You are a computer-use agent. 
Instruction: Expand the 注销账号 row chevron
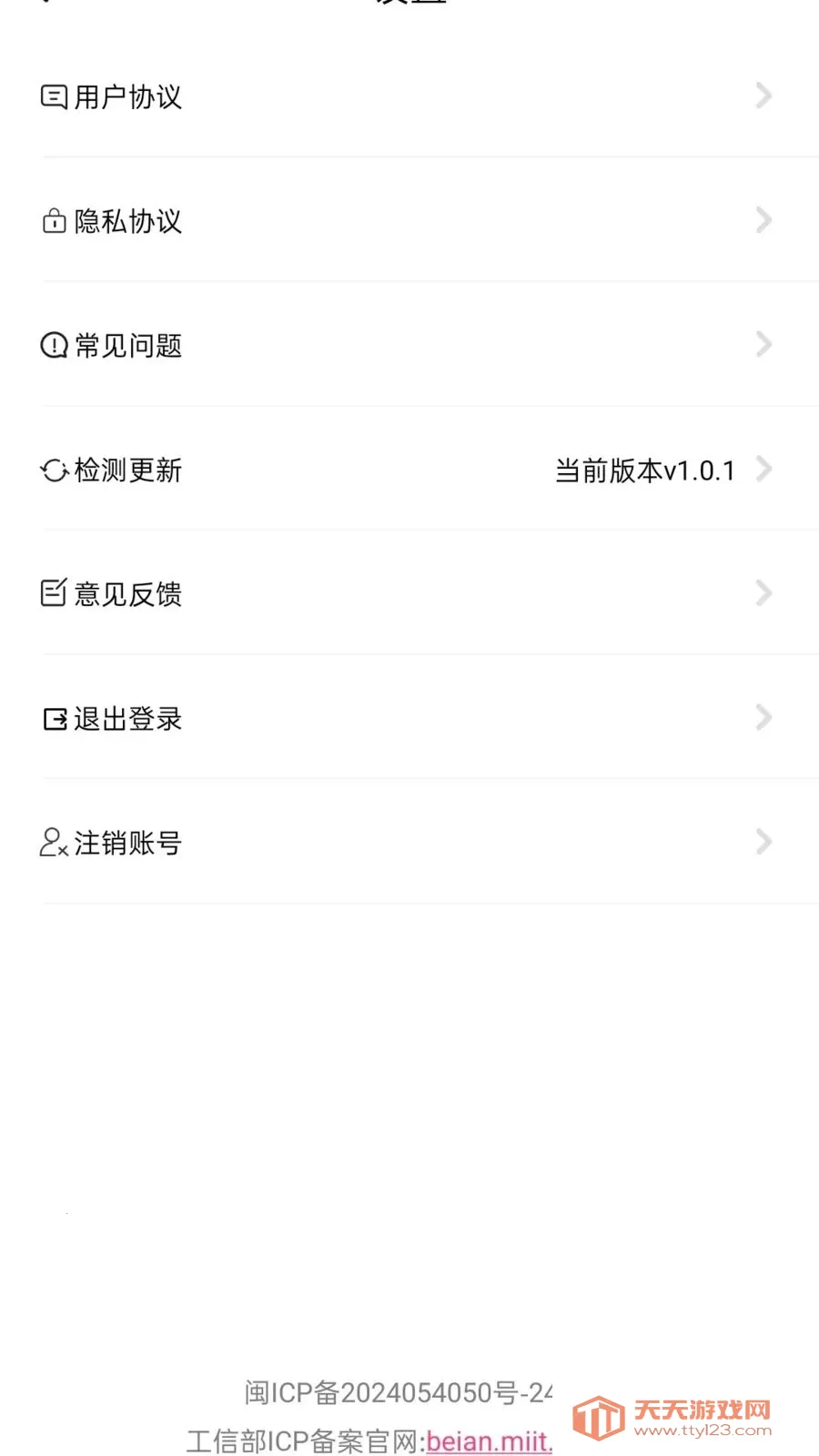(x=763, y=842)
